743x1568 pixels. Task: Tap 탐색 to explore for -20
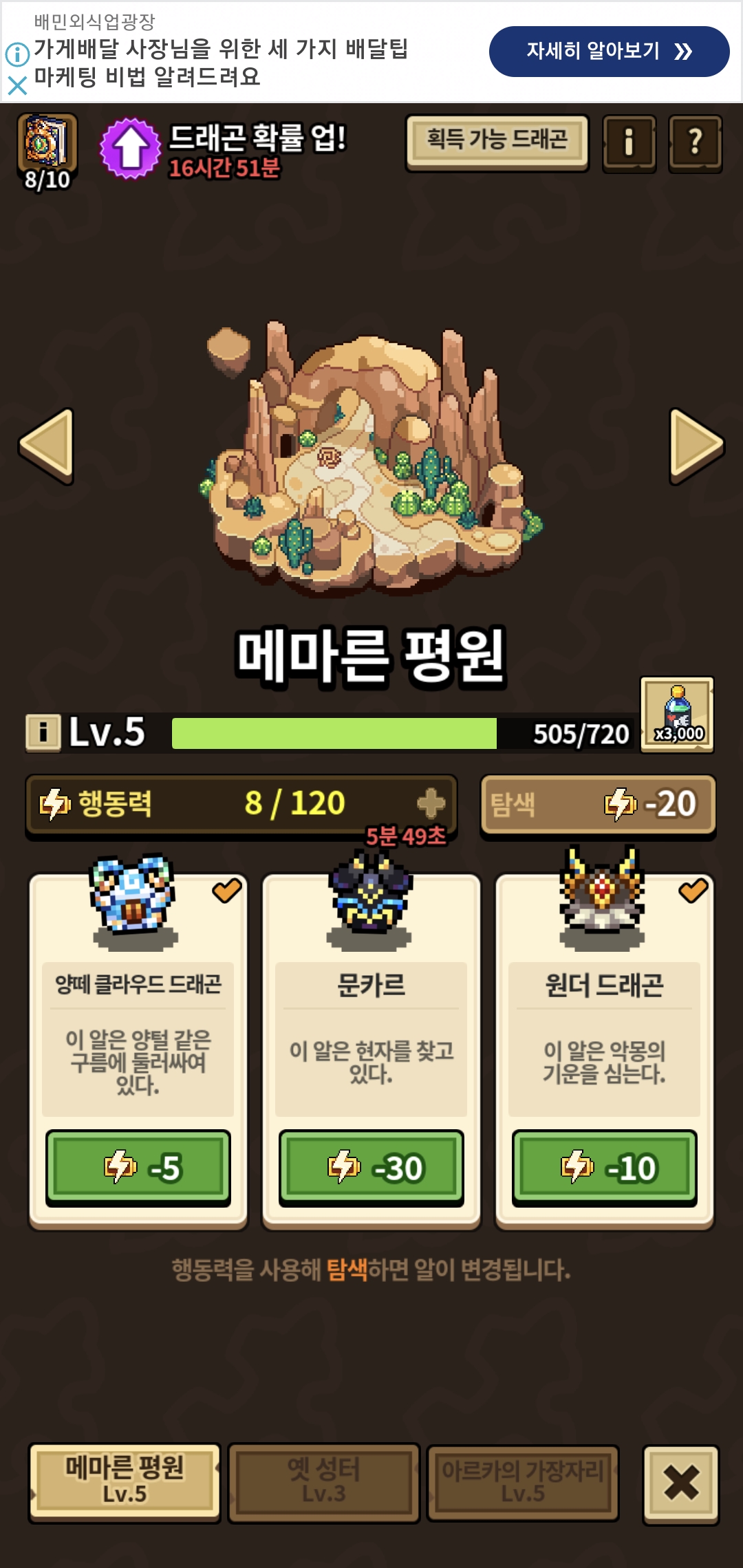[598, 804]
